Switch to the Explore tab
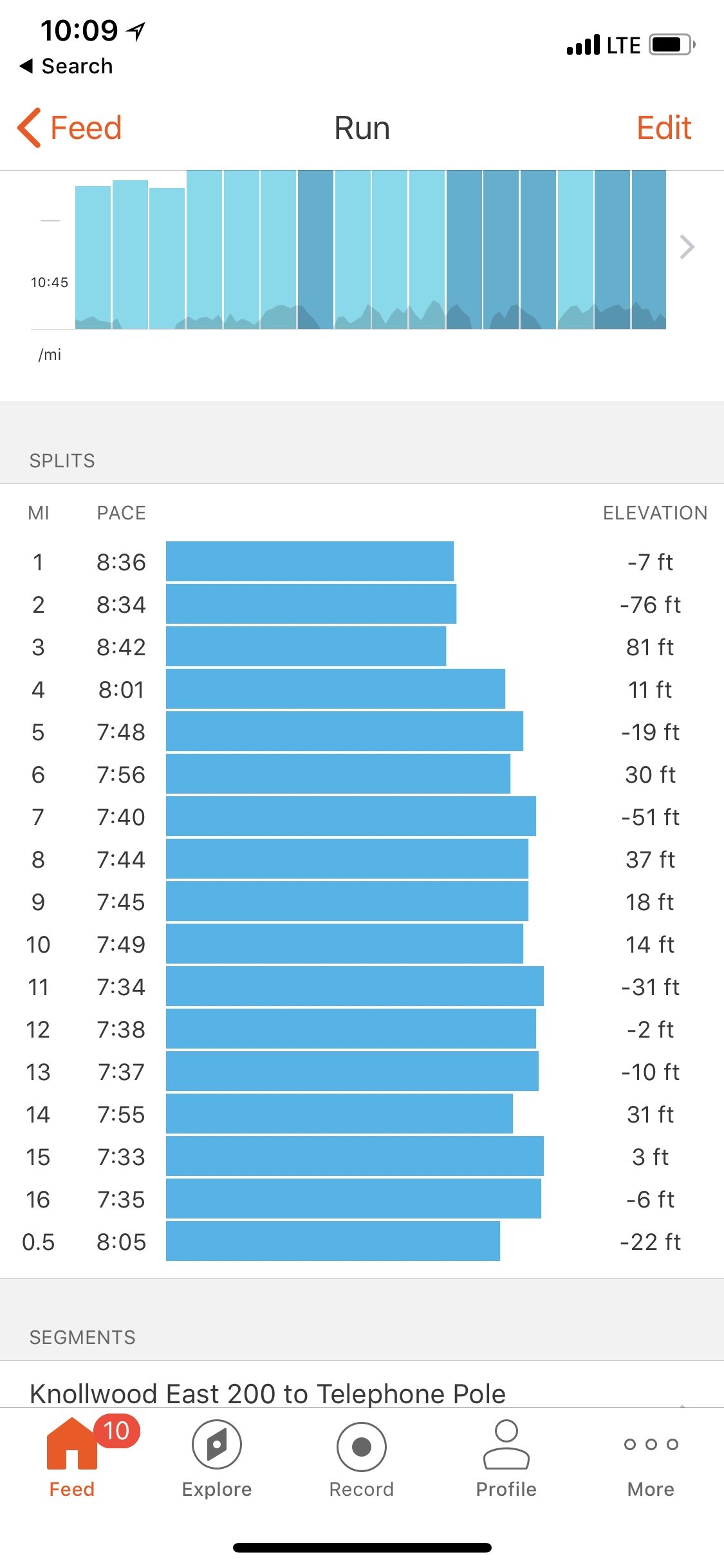The height and width of the screenshot is (1568, 724). click(x=217, y=1459)
